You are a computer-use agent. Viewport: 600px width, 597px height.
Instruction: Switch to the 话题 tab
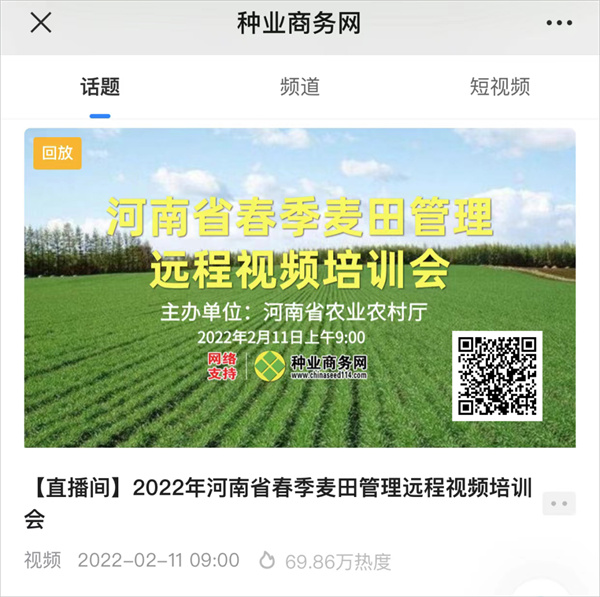pyautogui.click(x=100, y=86)
